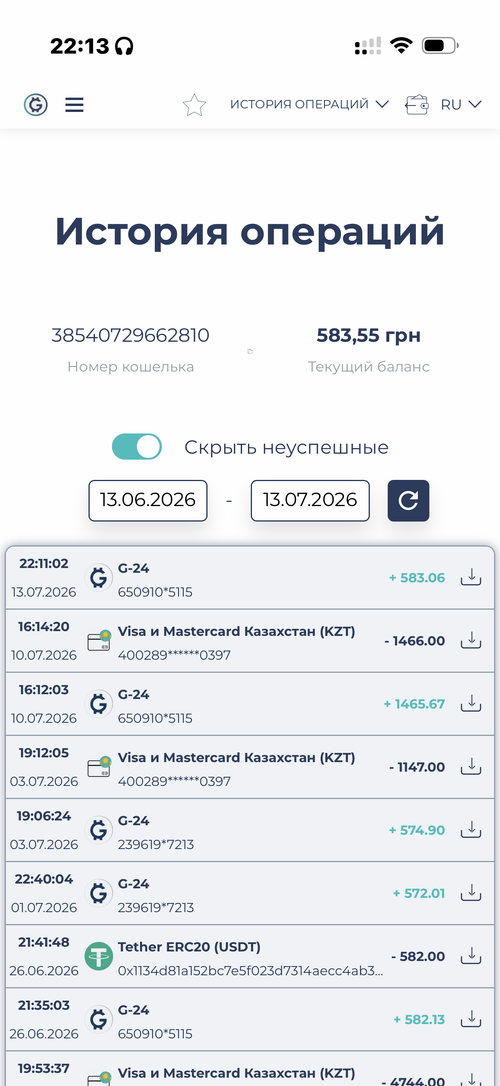Open the wallet icon

pyautogui.click(x=417, y=105)
